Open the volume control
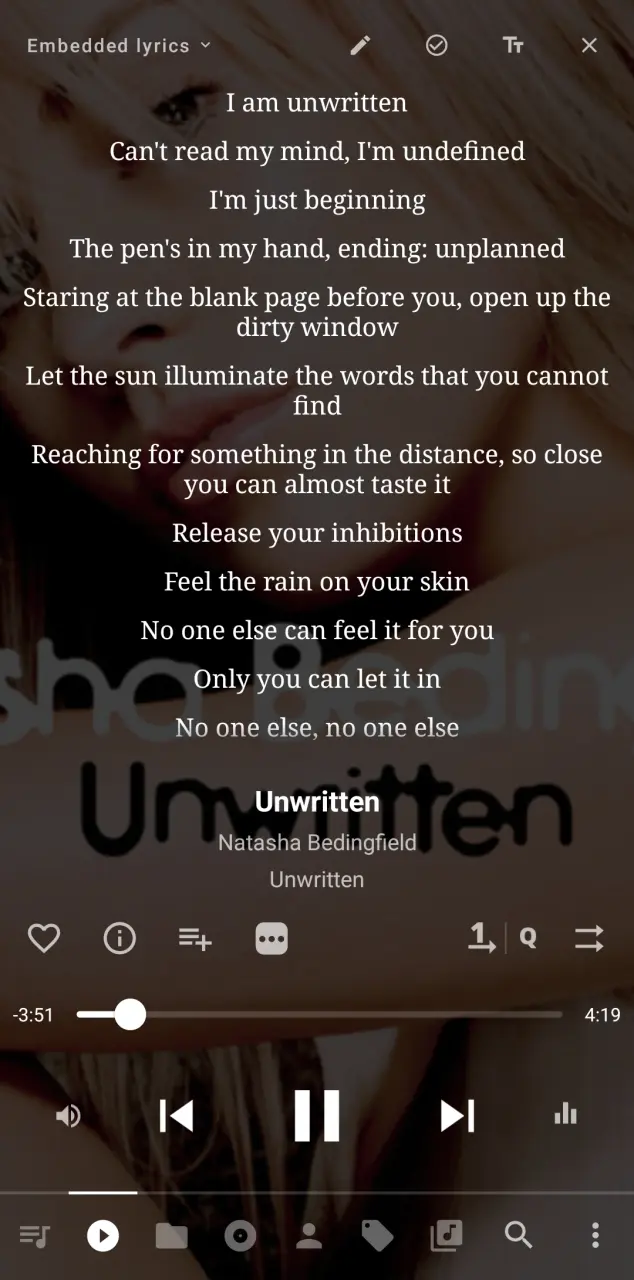The image size is (634, 1280). (x=68, y=1115)
